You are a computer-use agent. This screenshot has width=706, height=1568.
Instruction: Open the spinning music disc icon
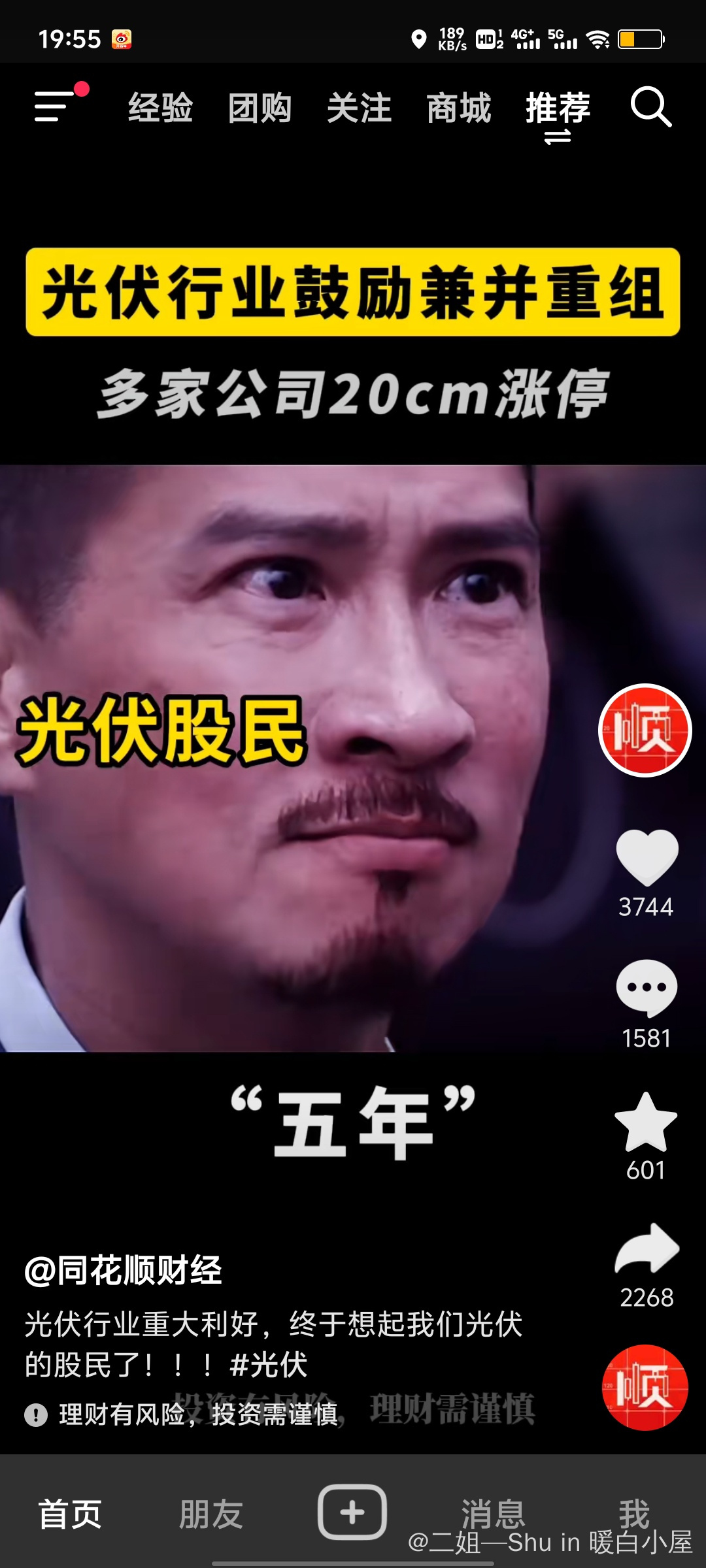(645, 1388)
